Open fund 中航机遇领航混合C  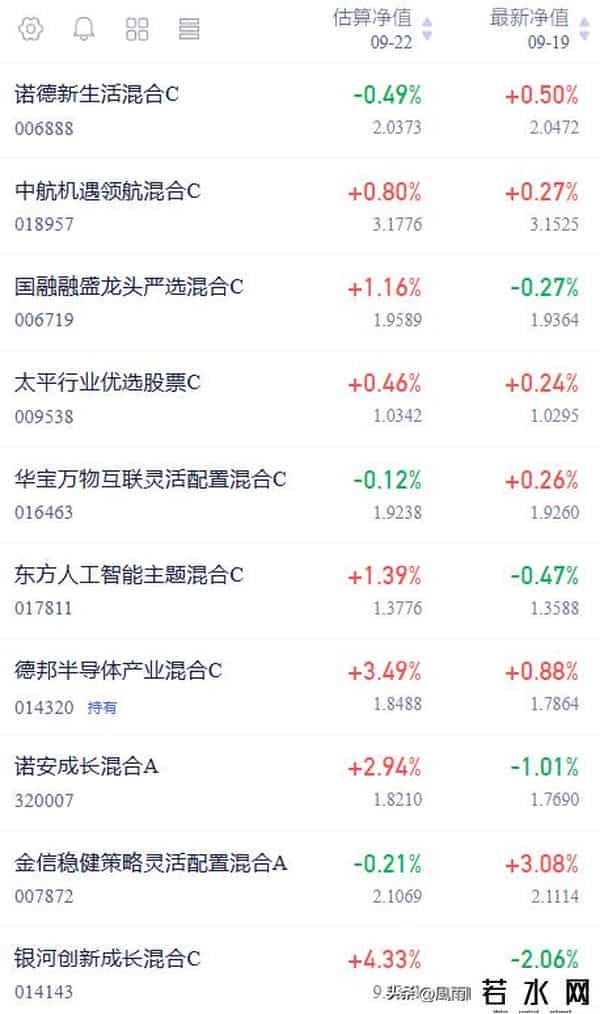(x=108, y=191)
